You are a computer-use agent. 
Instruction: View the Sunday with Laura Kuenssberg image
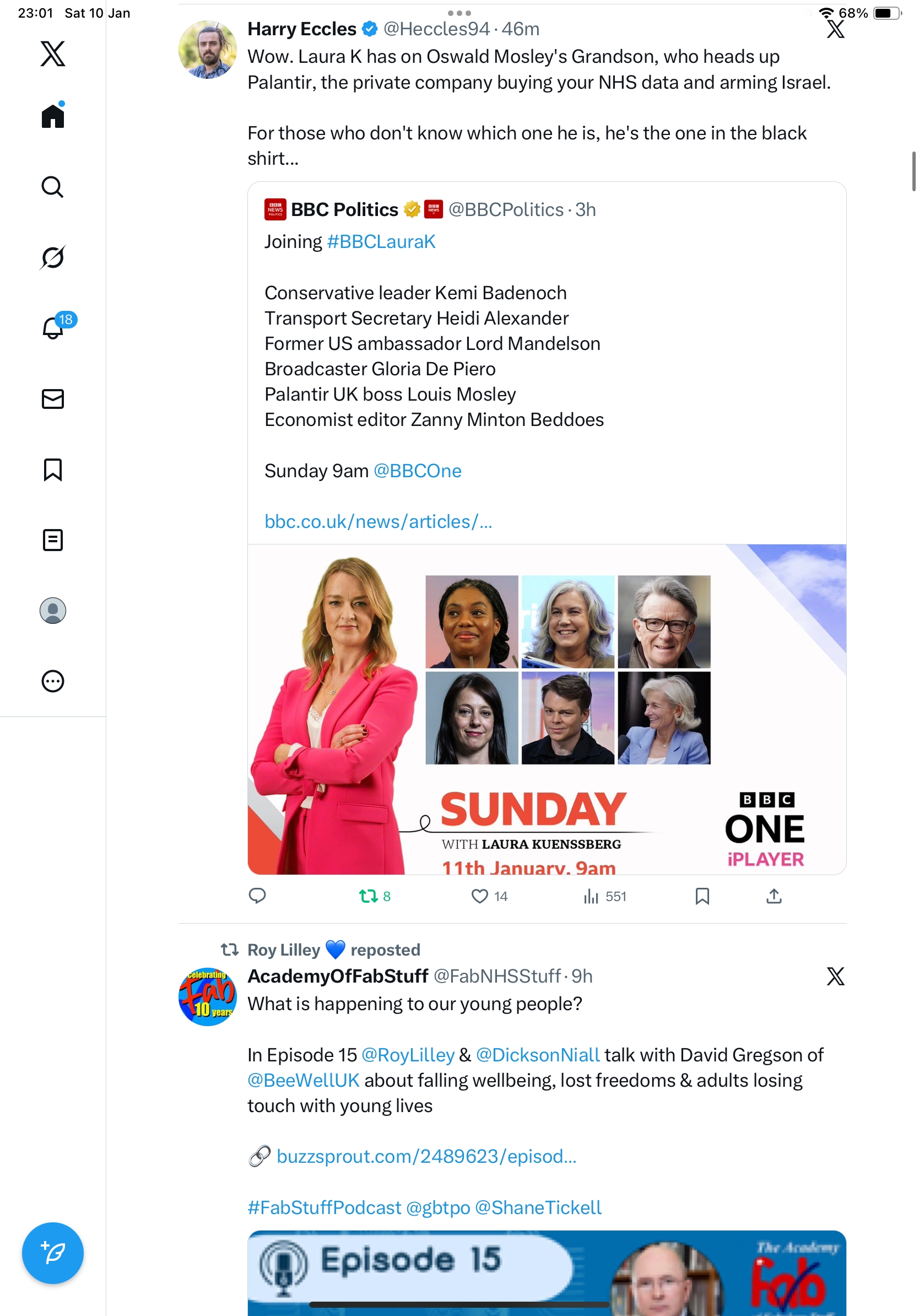[x=547, y=709]
